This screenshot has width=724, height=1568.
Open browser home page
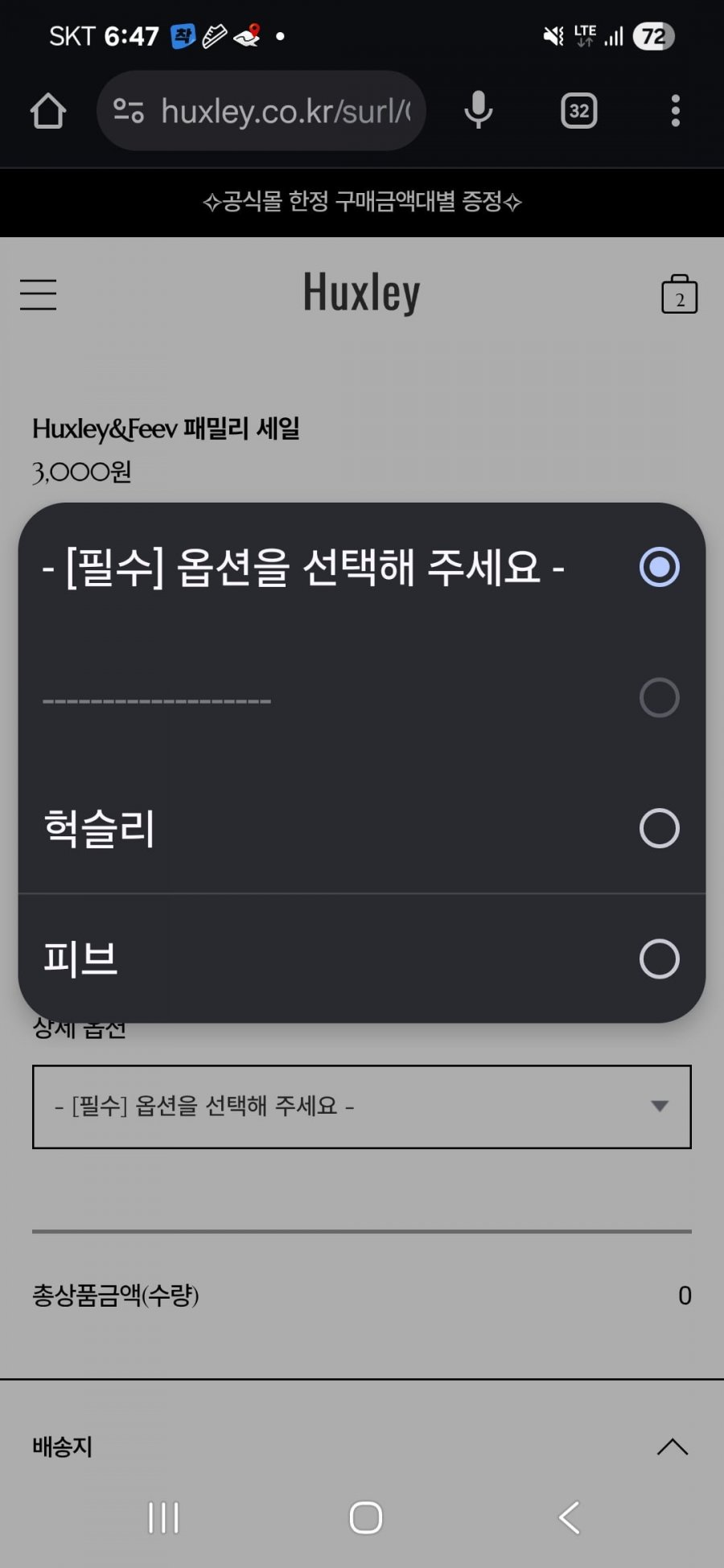pos(48,111)
